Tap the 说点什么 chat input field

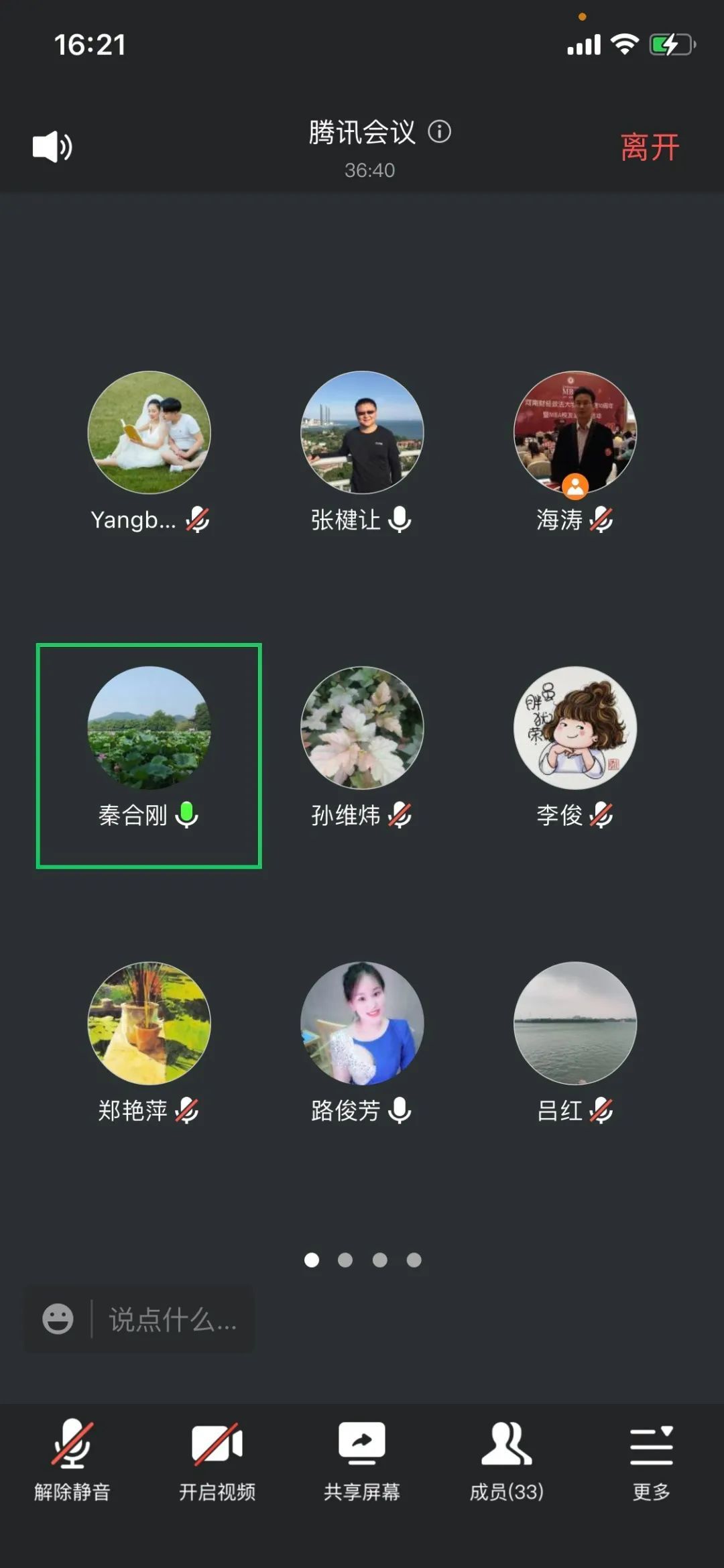(173, 1319)
